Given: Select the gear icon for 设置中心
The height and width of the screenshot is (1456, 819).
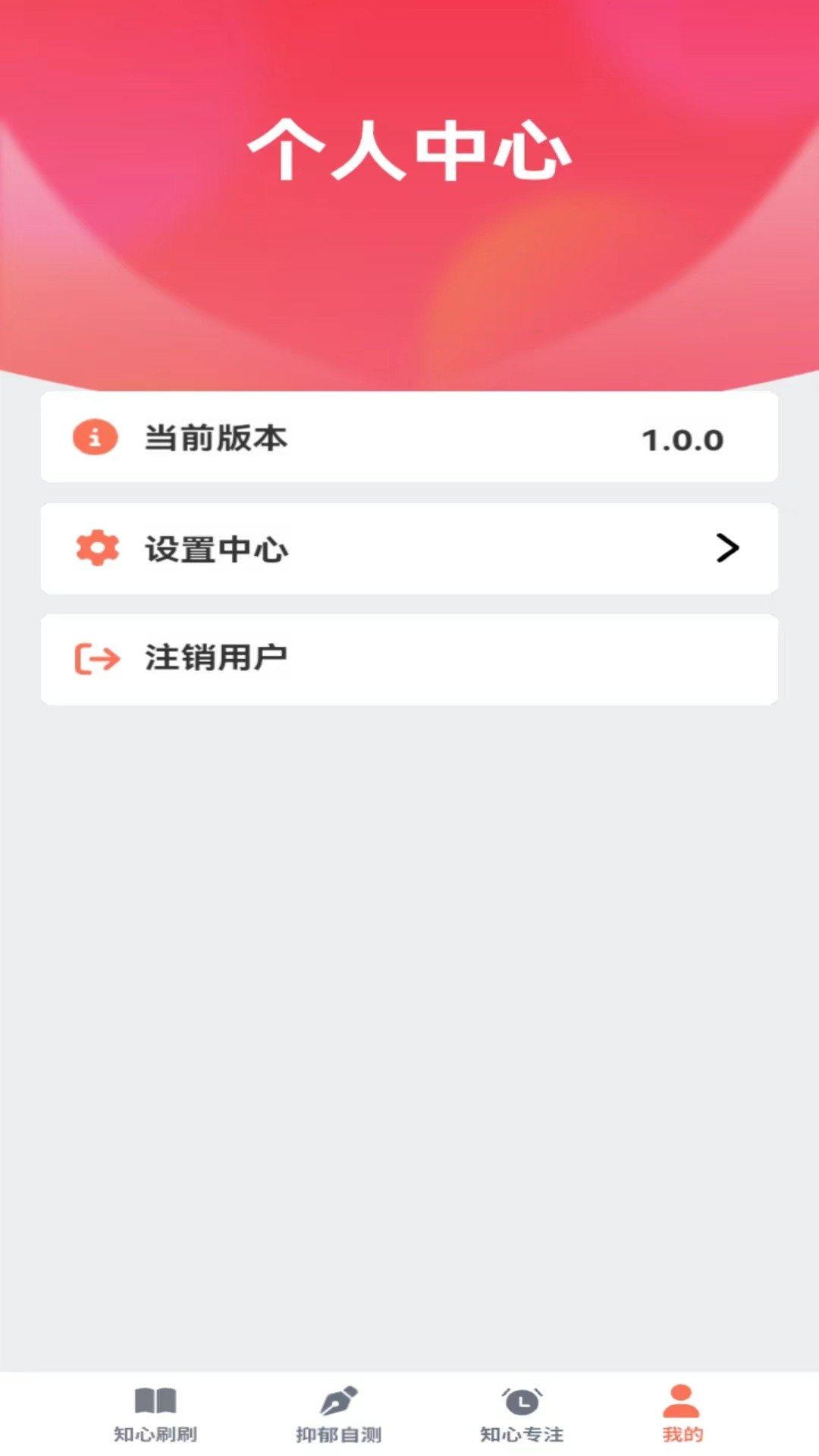Looking at the screenshot, I should [96, 548].
